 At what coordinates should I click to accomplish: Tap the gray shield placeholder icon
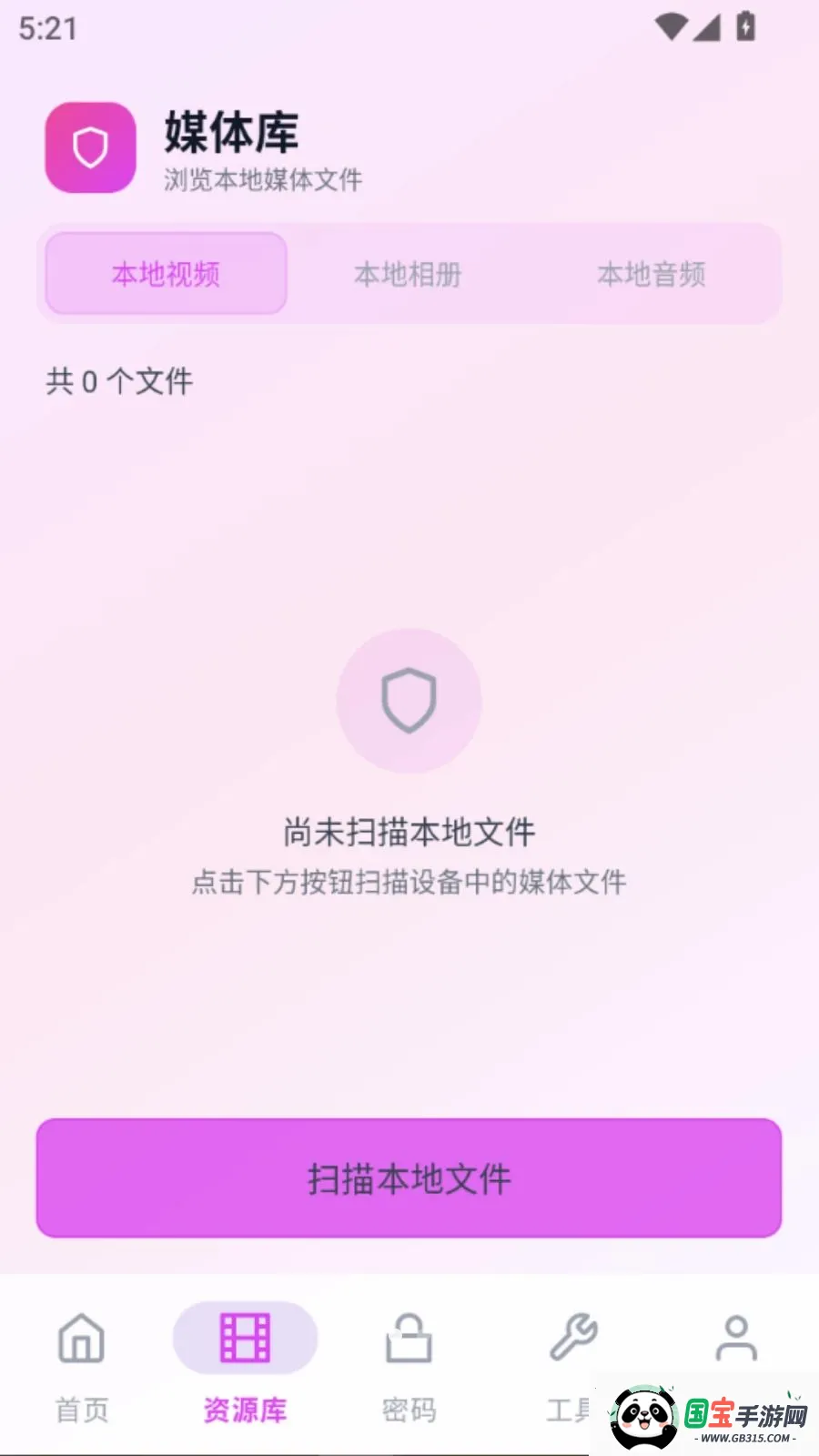(x=409, y=701)
